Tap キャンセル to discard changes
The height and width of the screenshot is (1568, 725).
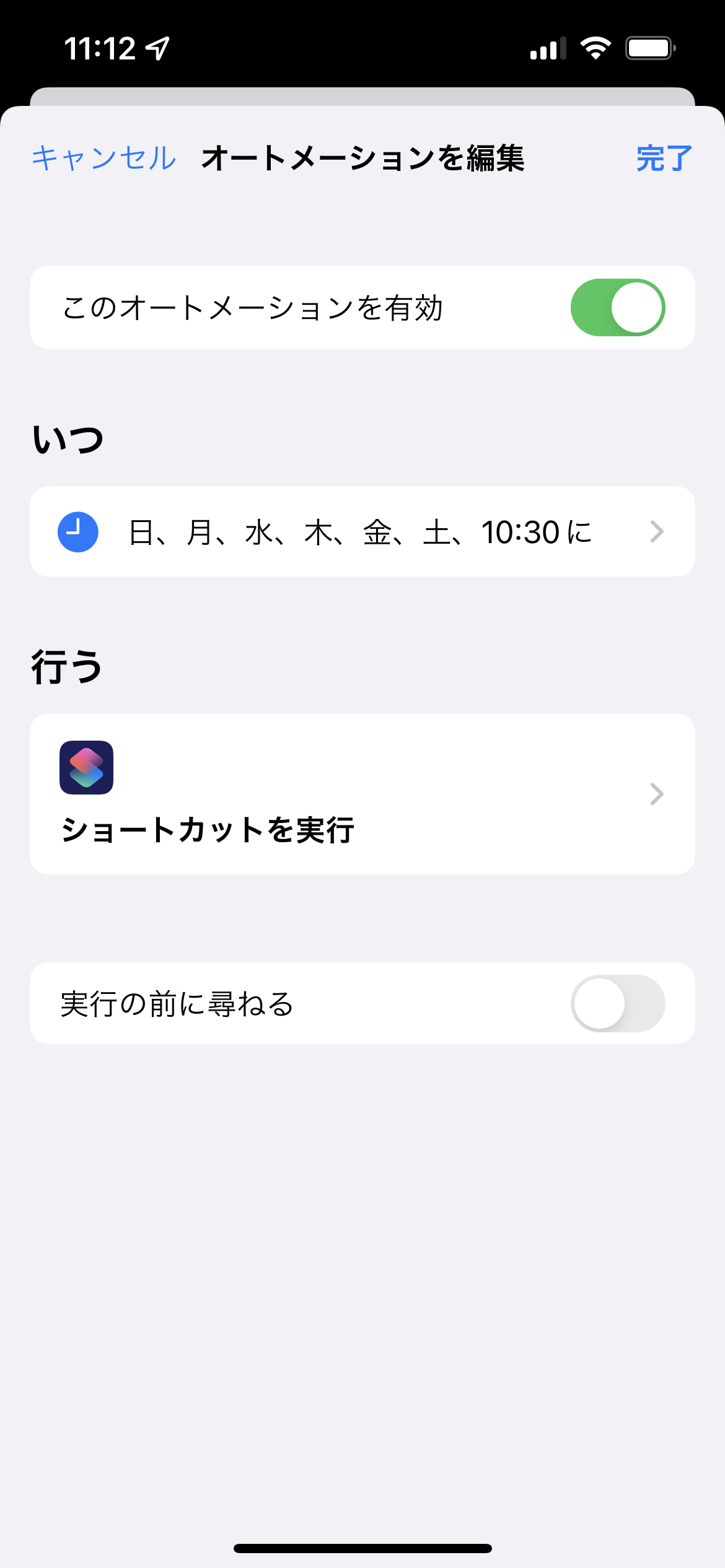point(103,158)
